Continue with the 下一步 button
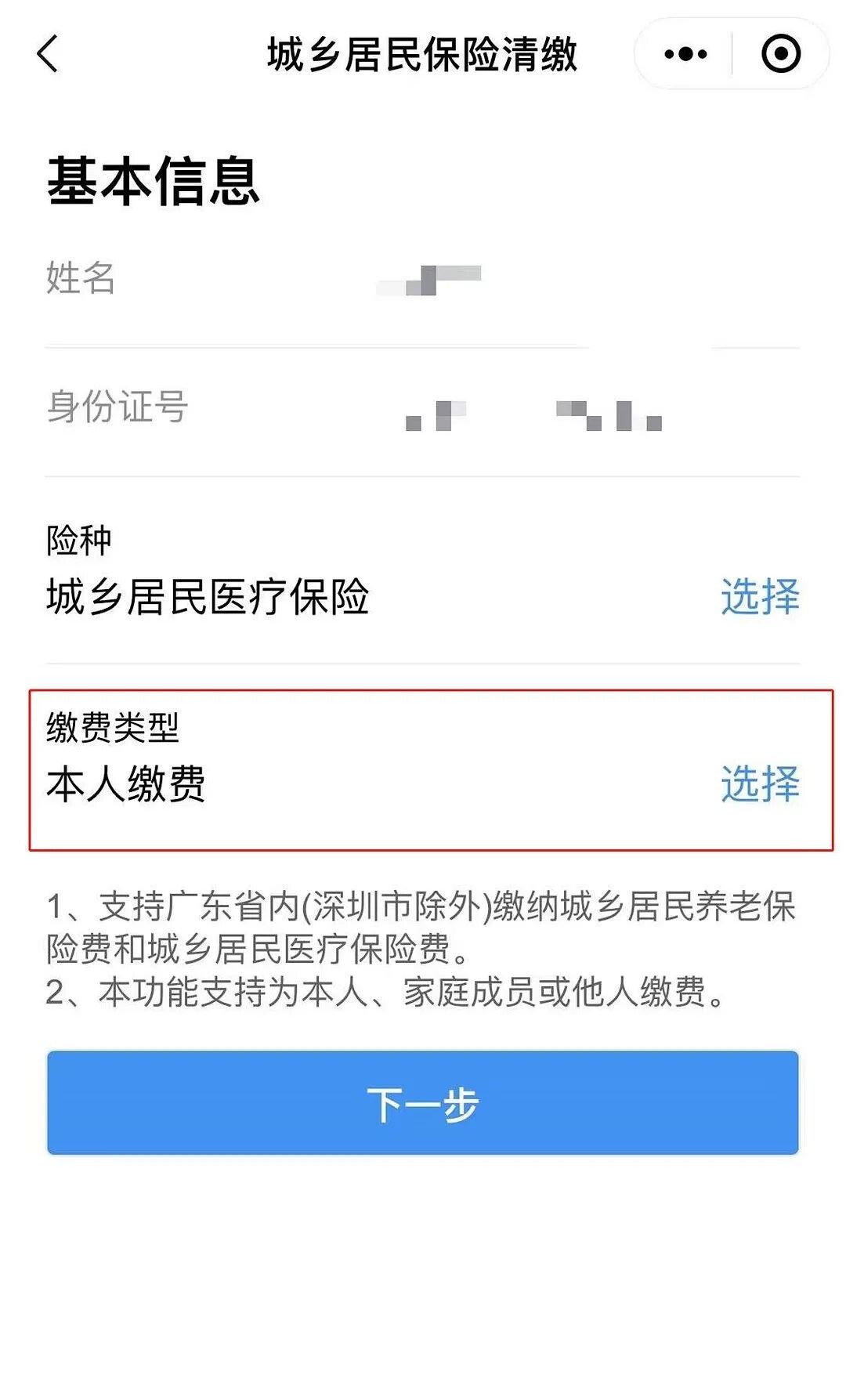846x1400 pixels. [x=423, y=1103]
